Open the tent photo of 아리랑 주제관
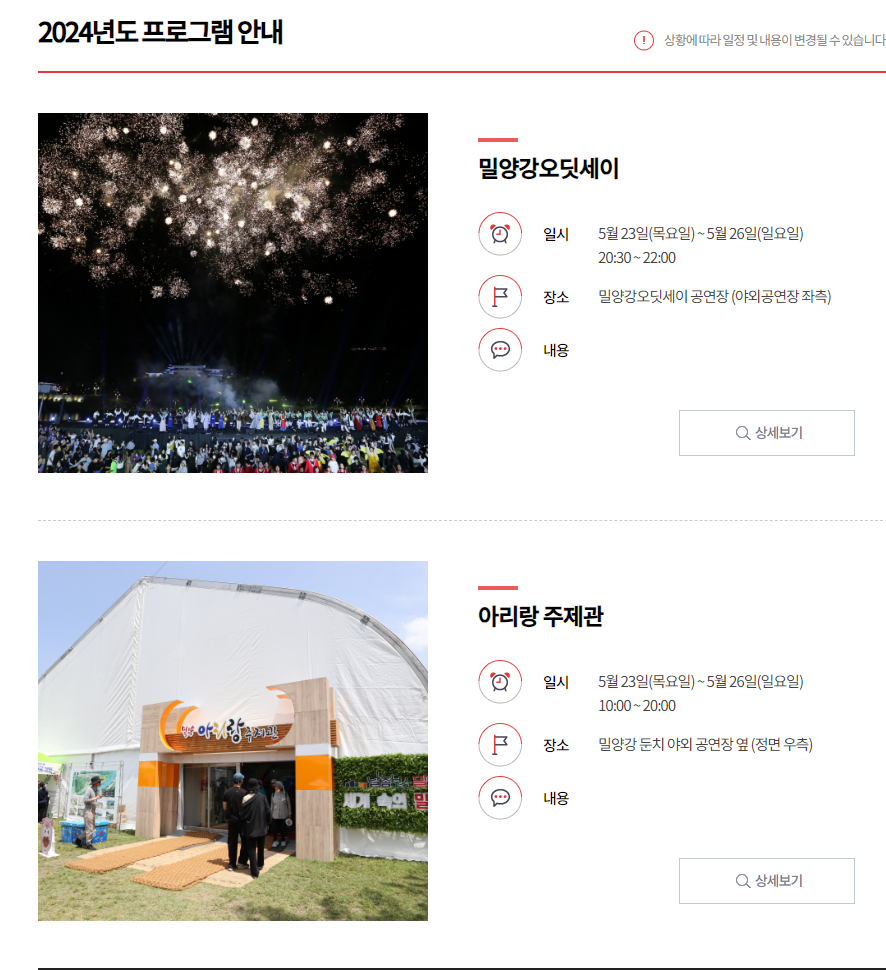This screenshot has width=886, height=970. click(233, 740)
